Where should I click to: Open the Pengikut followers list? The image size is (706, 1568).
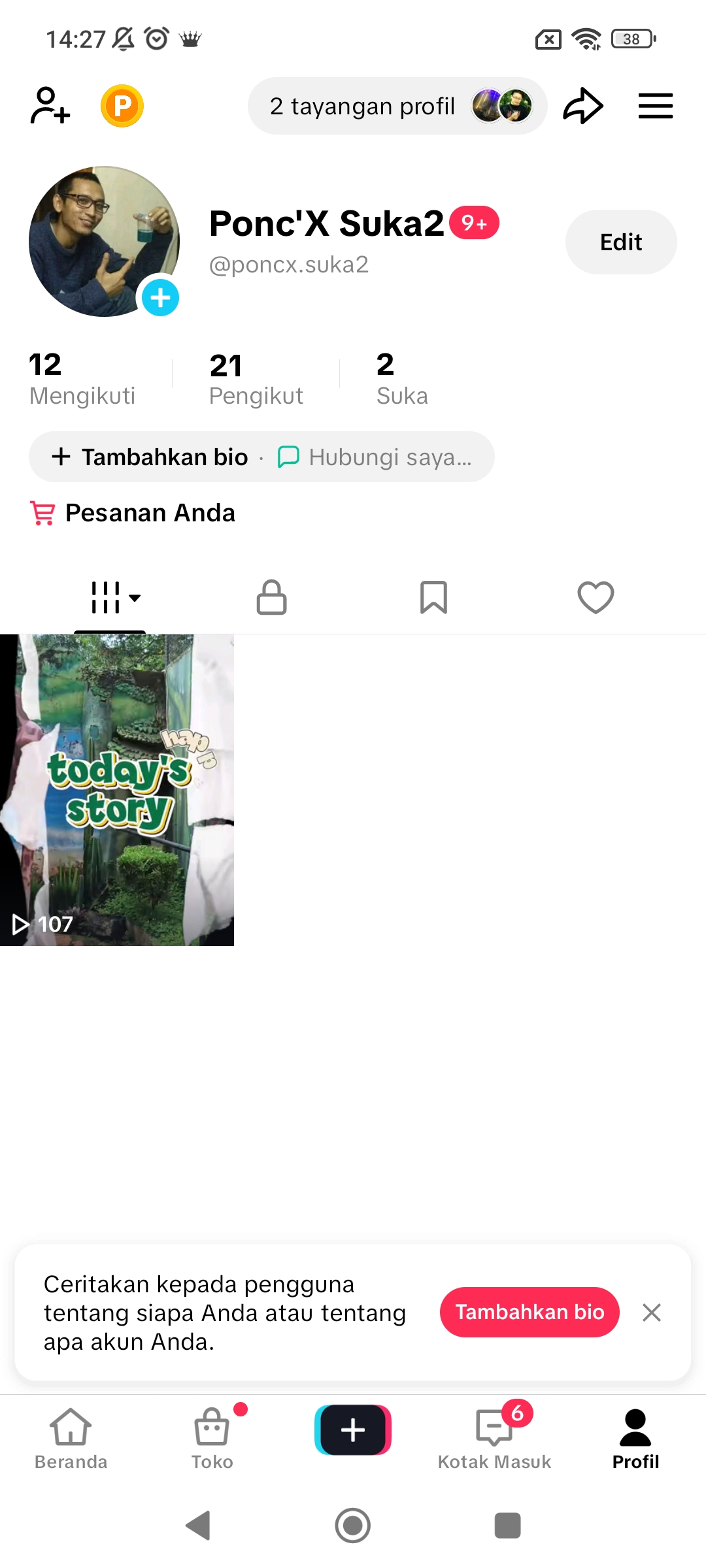[256, 379]
